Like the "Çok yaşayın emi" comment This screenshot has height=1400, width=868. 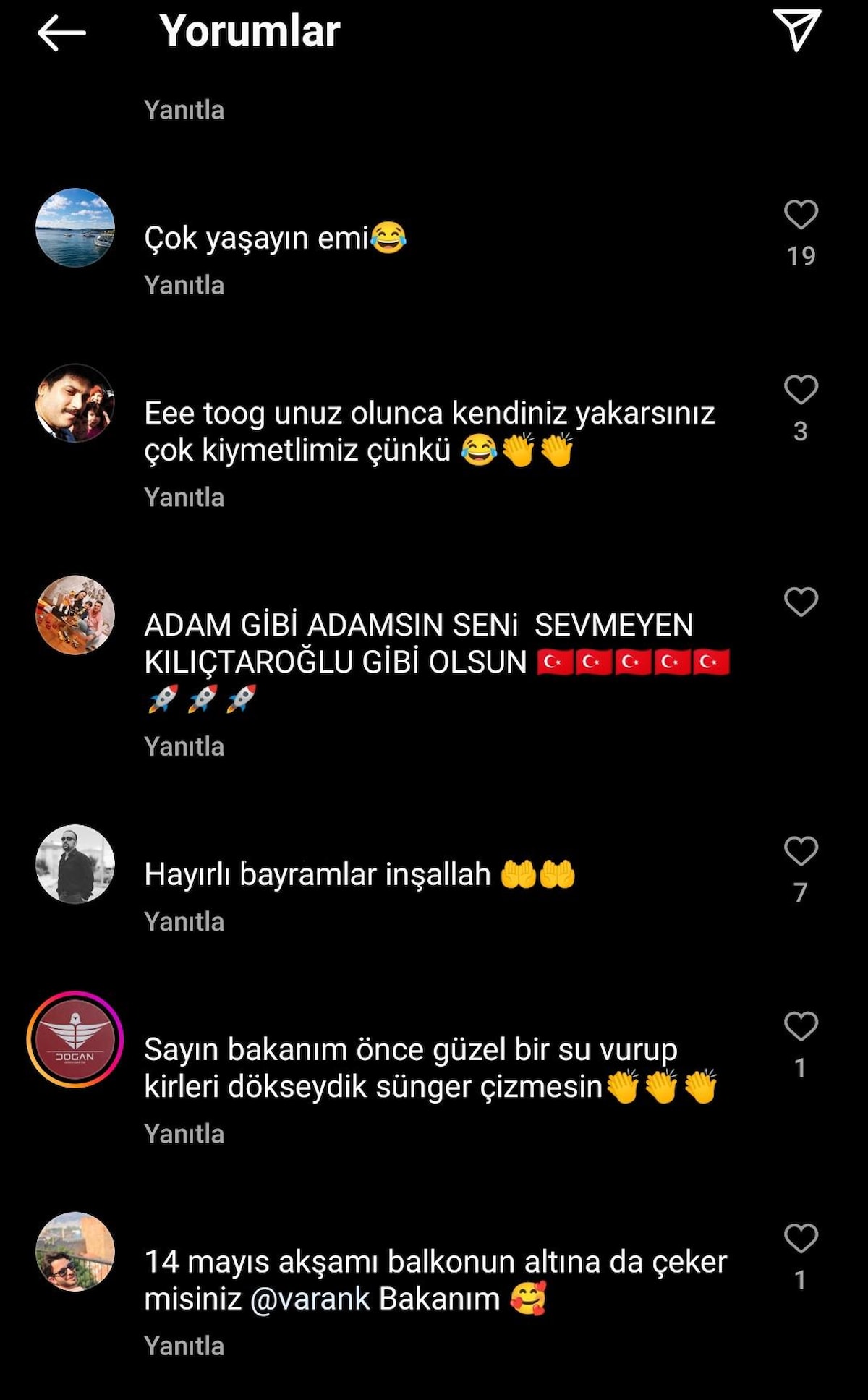click(801, 215)
